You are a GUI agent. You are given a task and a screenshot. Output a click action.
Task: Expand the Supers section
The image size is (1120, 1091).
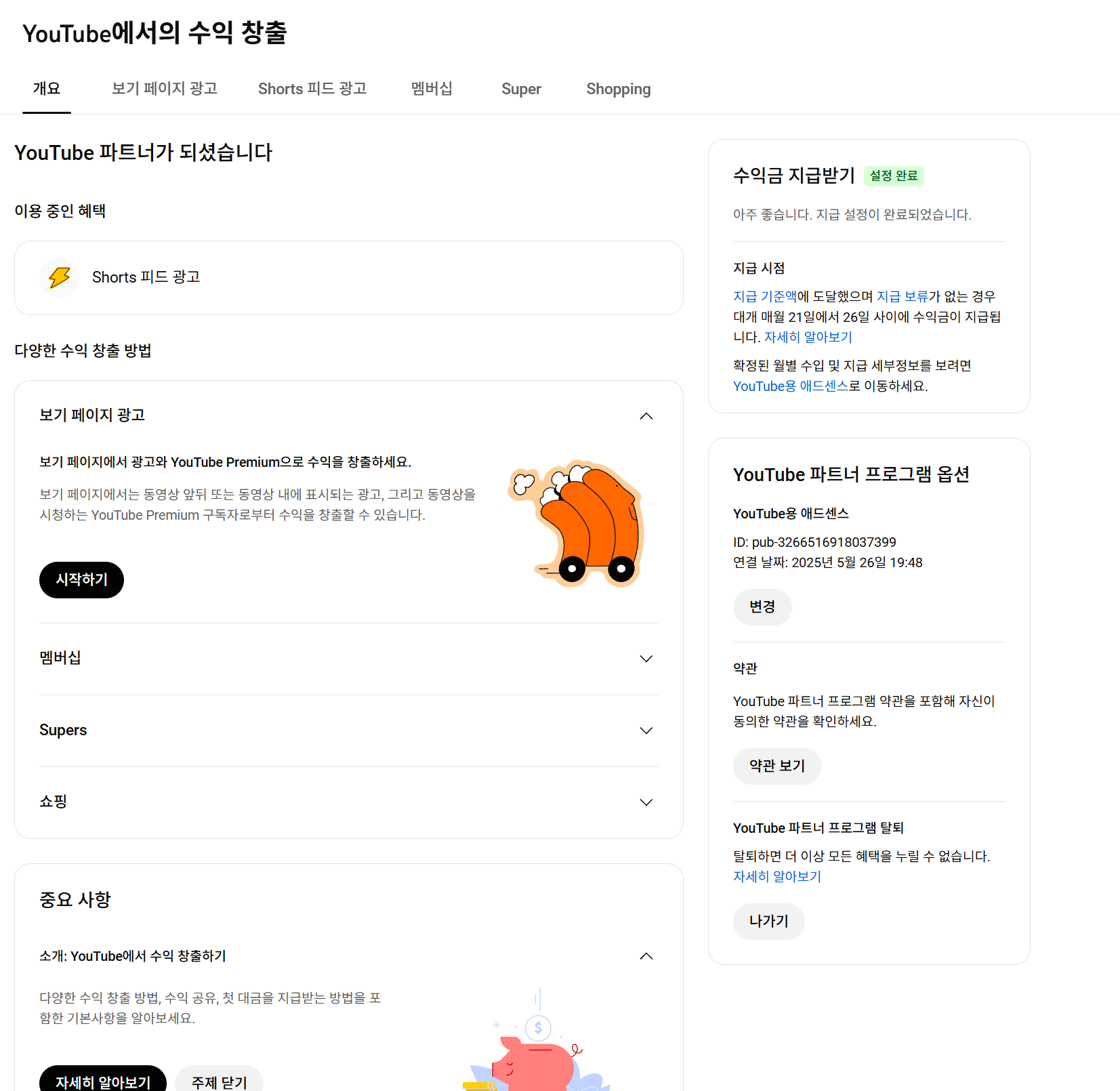pyautogui.click(x=646, y=730)
